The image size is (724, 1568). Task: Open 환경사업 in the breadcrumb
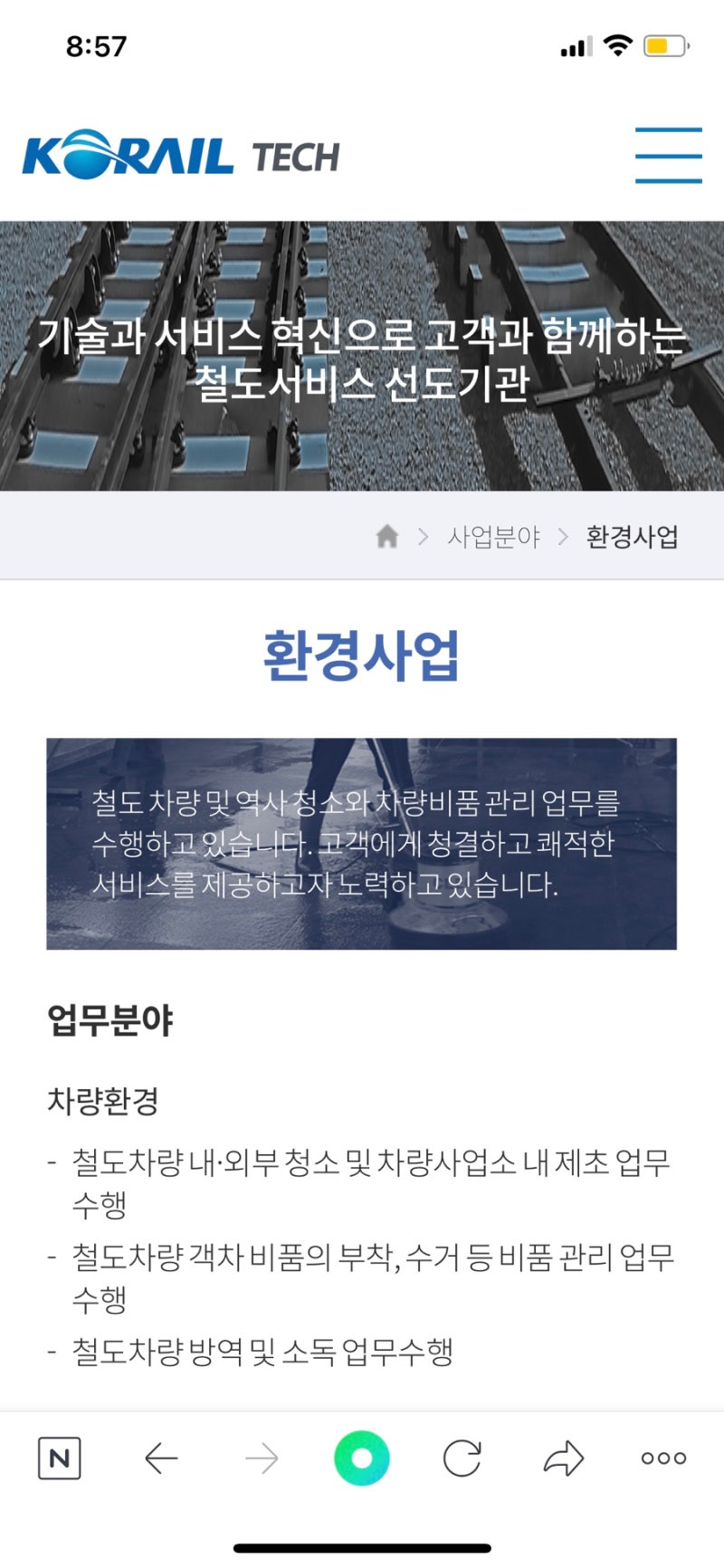632,537
